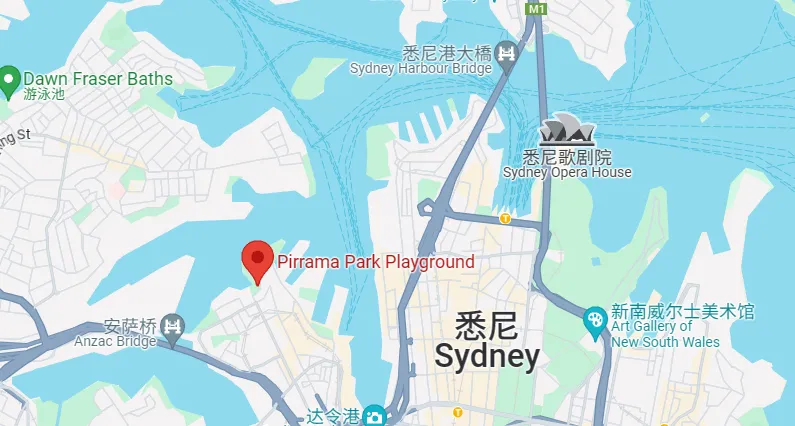Open Dawn Fraser Baths place marker
Viewport: 795px width, 426px height.
10,78
